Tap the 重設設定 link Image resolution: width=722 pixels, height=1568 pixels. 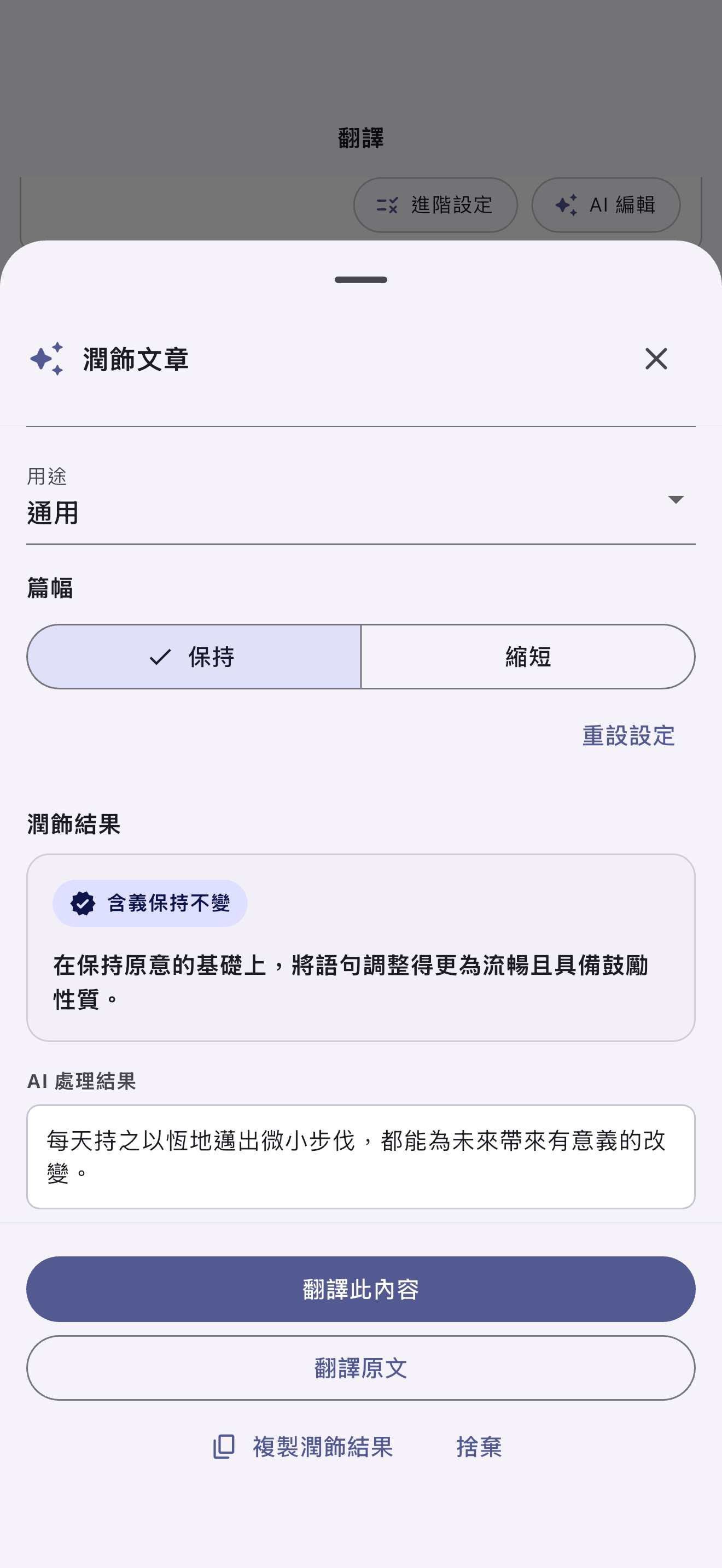(x=628, y=735)
